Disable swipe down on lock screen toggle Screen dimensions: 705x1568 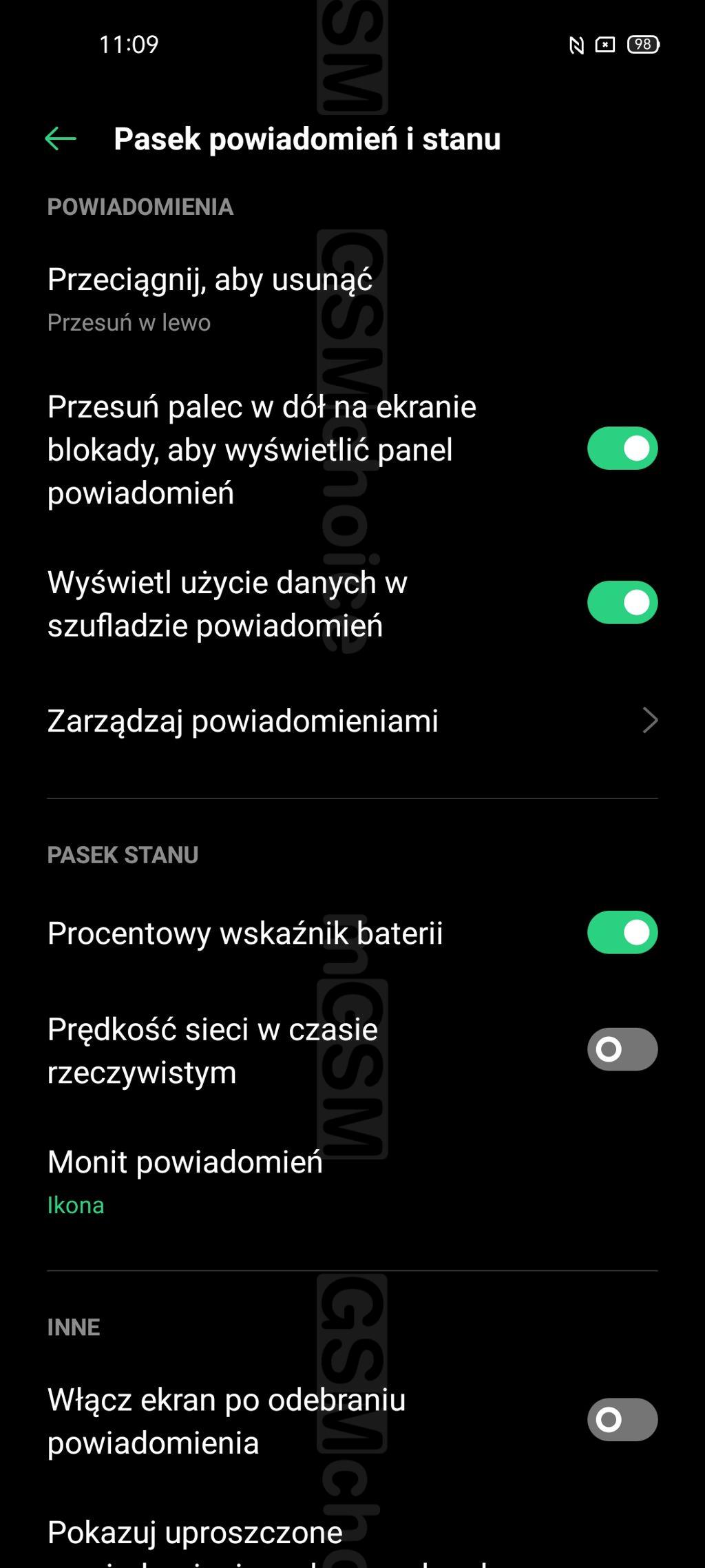click(x=622, y=448)
